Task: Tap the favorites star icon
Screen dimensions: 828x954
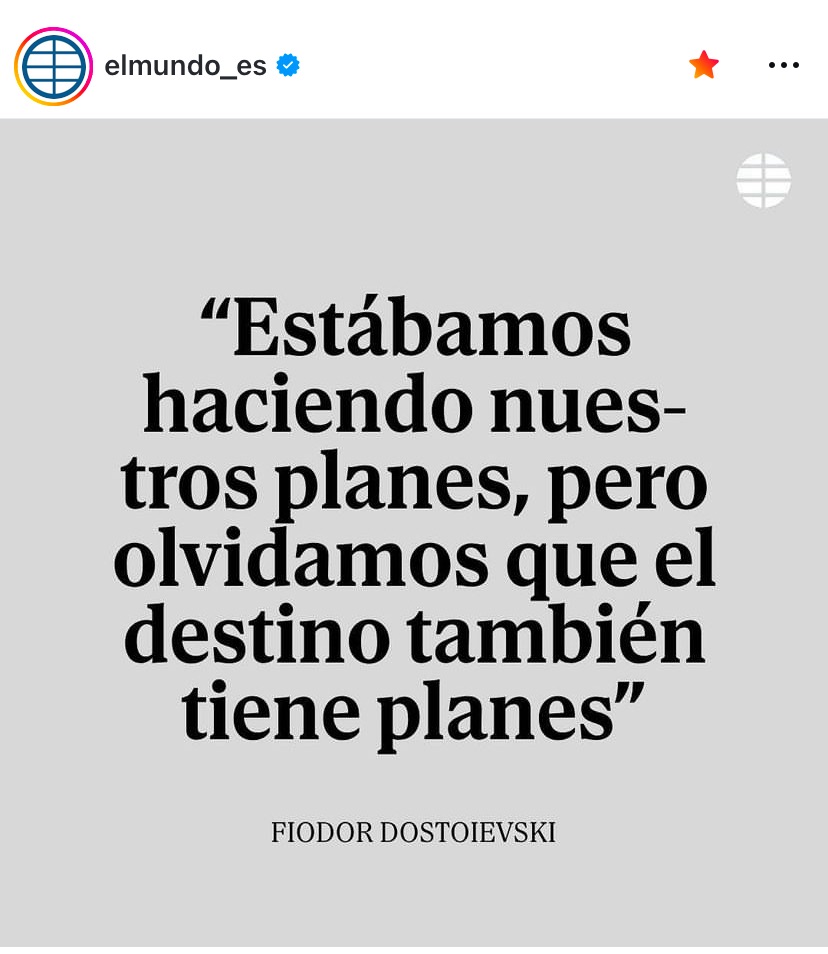Action: coord(704,65)
